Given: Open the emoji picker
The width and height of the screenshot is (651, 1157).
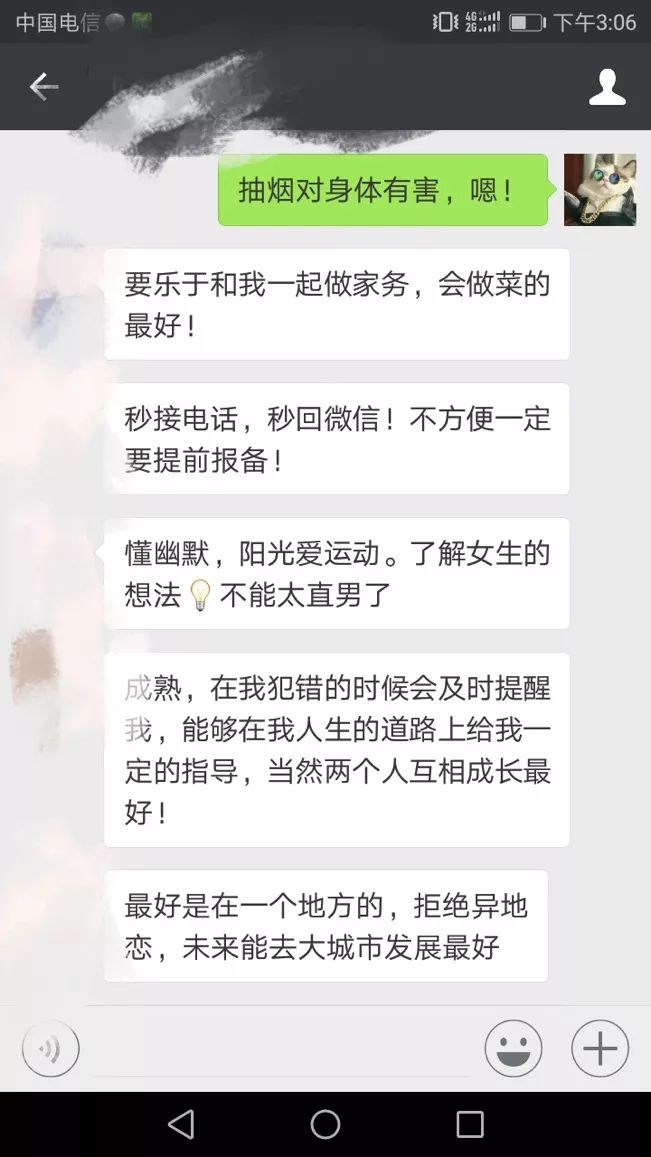Looking at the screenshot, I should coord(513,1049).
